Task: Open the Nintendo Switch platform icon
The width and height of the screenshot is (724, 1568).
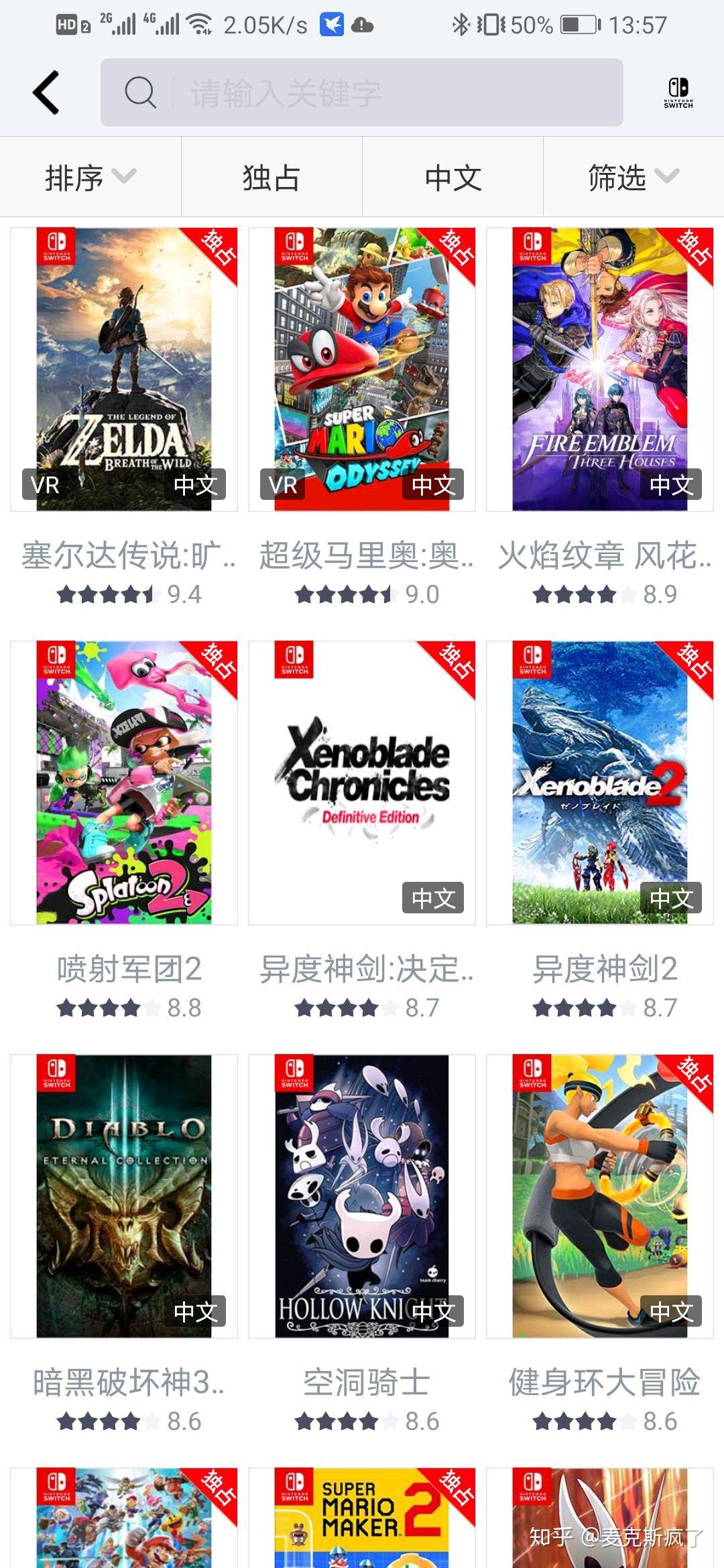Action: point(678,92)
